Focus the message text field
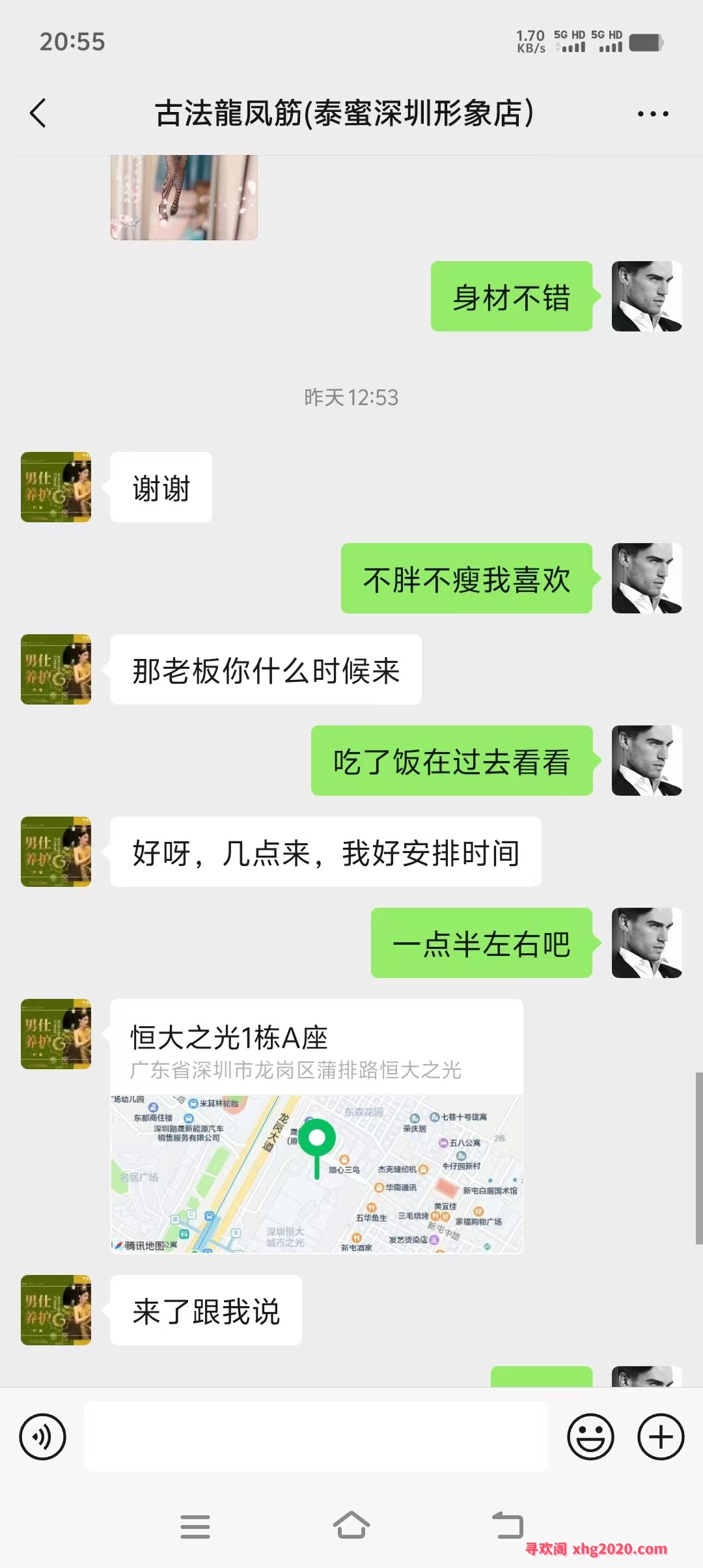Screen dimensions: 703x1568 coord(316,1436)
